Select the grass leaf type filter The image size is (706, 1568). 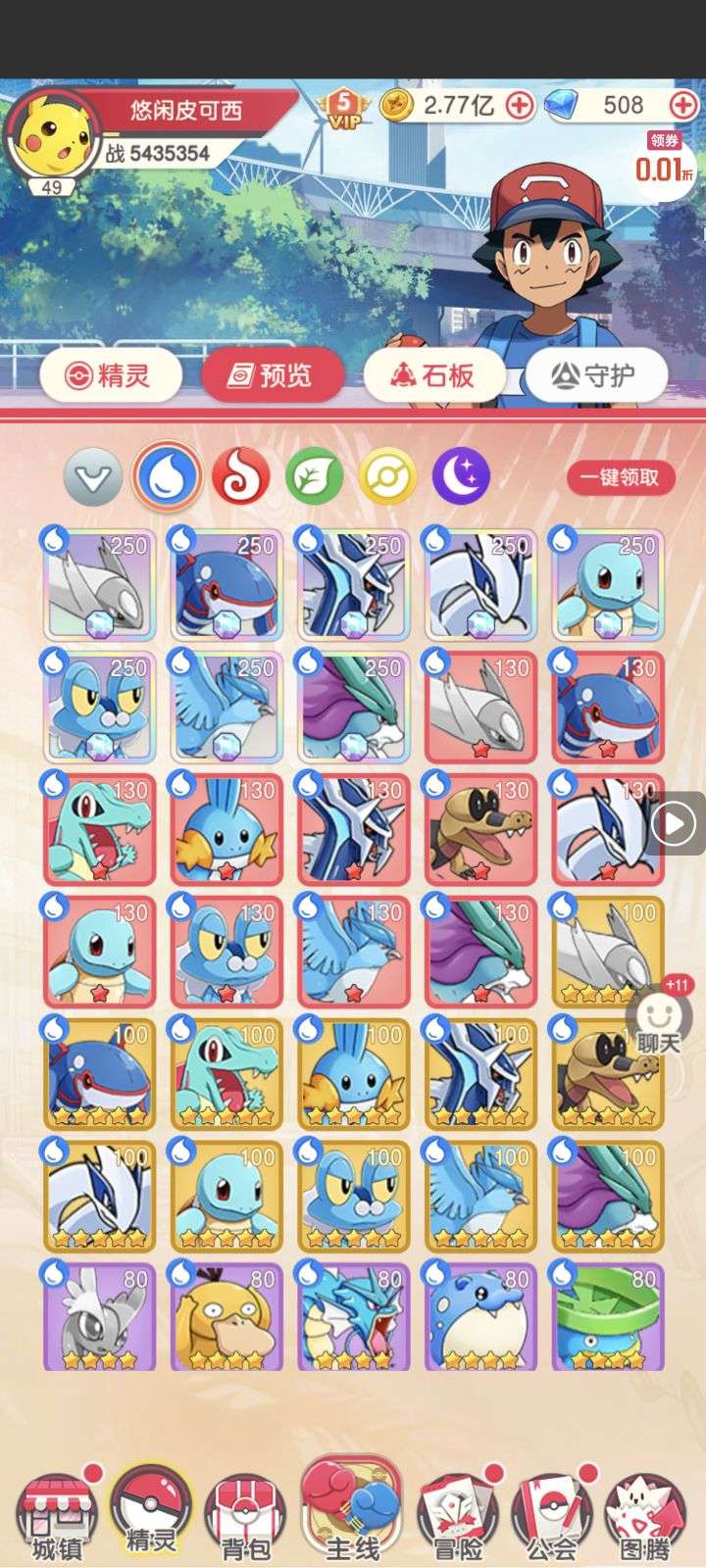tap(314, 477)
